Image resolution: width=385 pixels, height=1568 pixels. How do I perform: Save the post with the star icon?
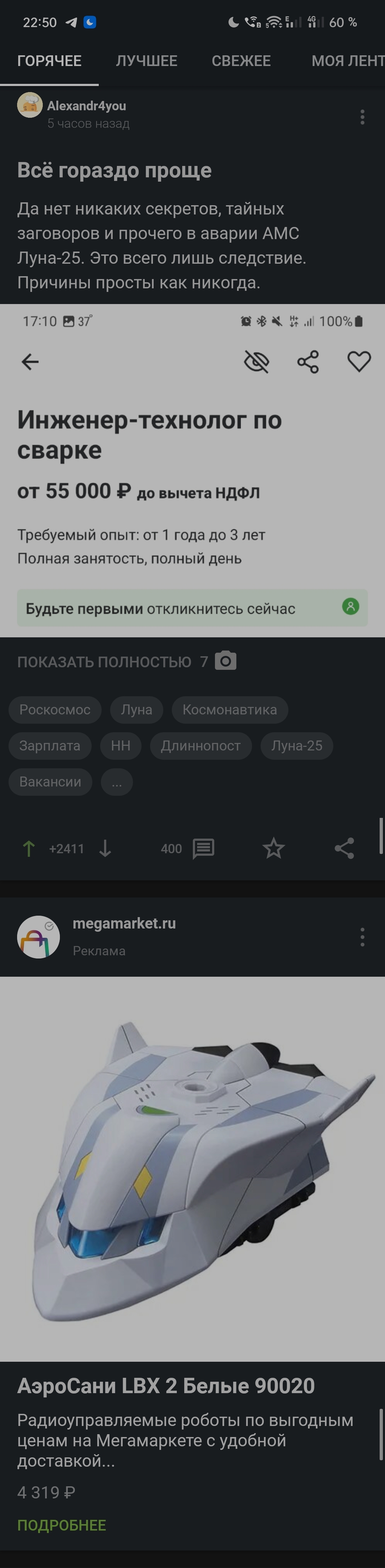coord(274,849)
